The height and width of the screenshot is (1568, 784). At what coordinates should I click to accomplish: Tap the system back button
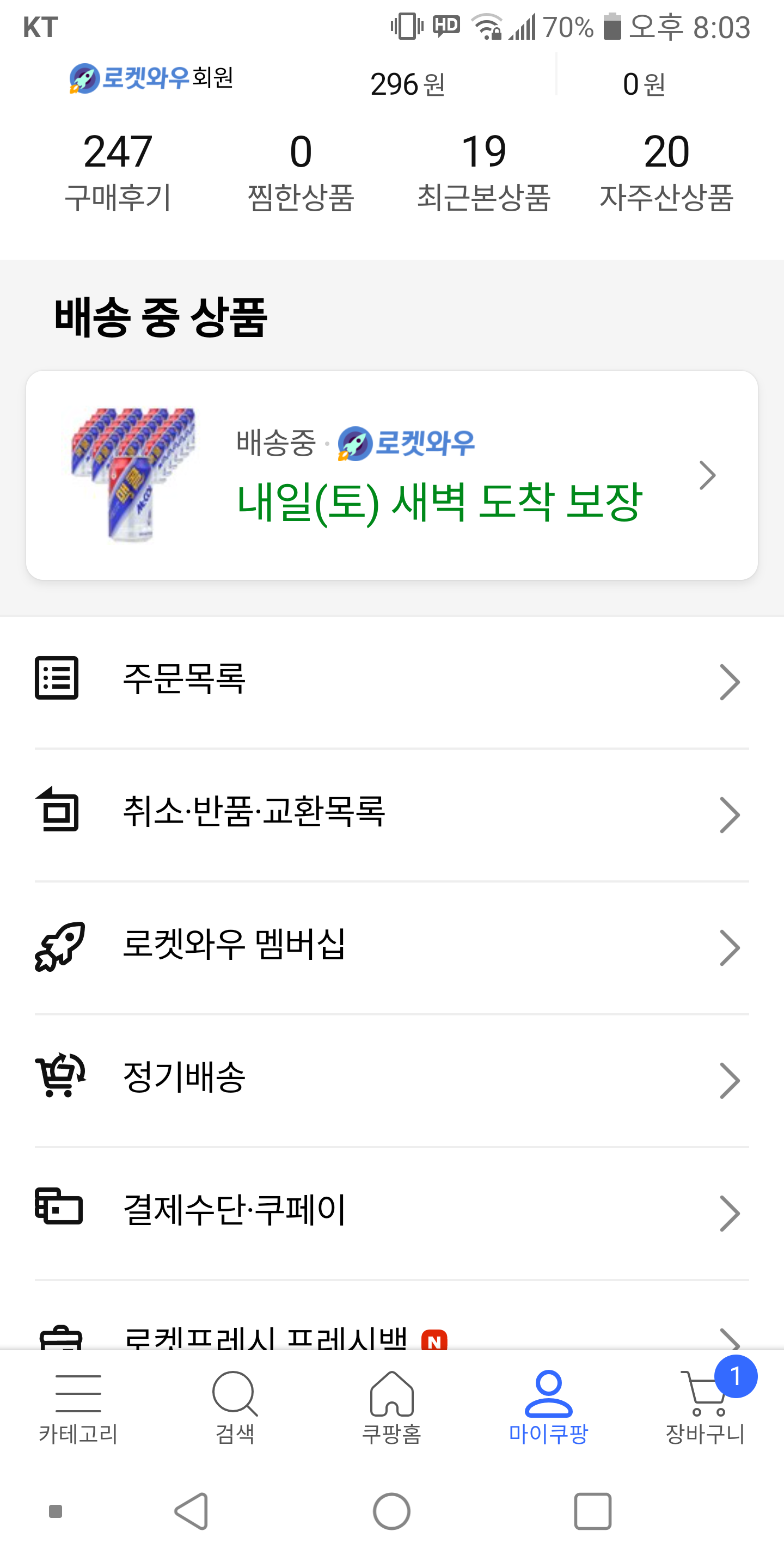pyautogui.click(x=192, y=1511)
